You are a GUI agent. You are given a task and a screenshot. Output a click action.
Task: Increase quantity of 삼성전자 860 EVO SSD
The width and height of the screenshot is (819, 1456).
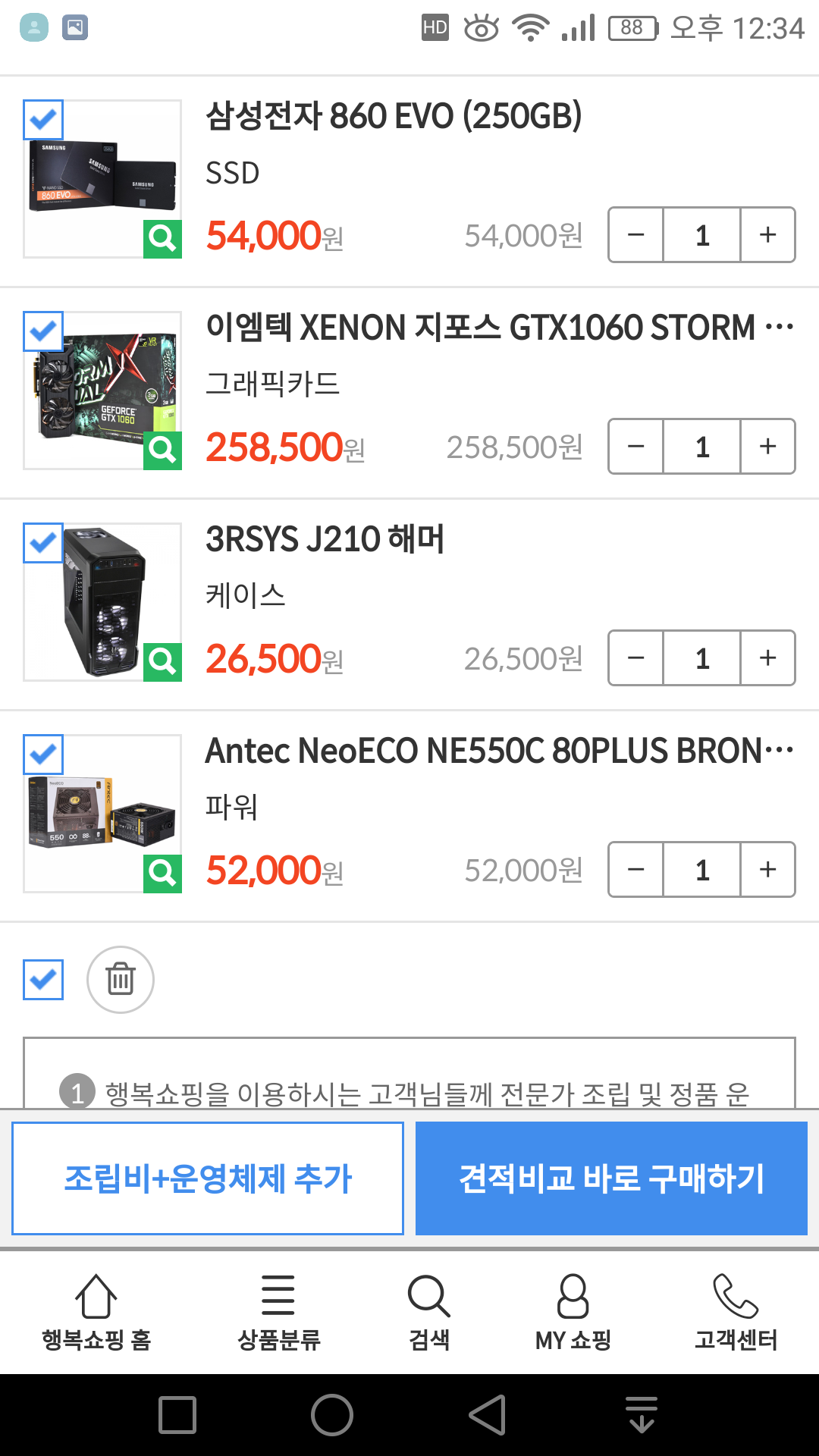[x=767, y=235]
